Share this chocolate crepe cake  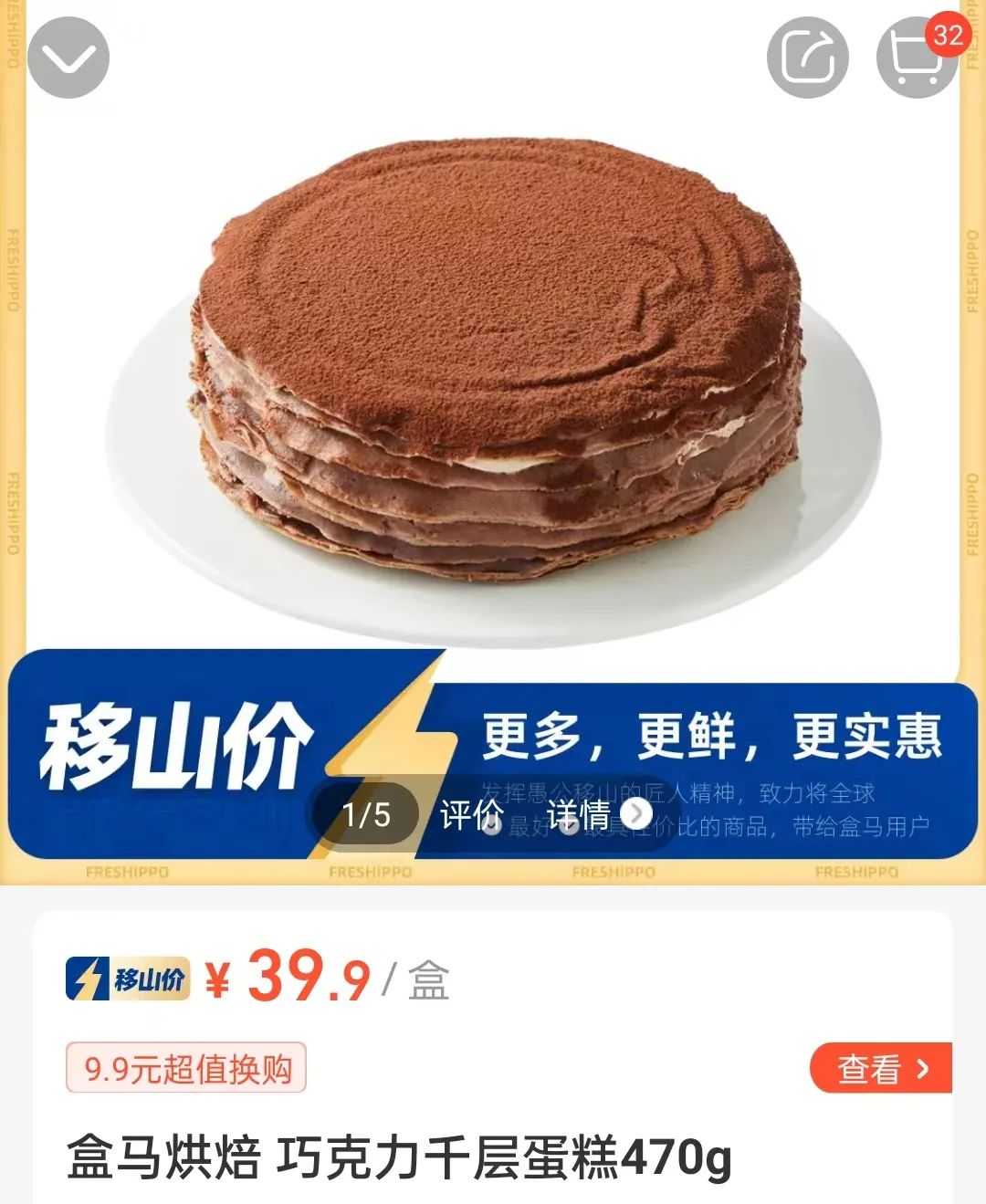(x=807, y=58)
